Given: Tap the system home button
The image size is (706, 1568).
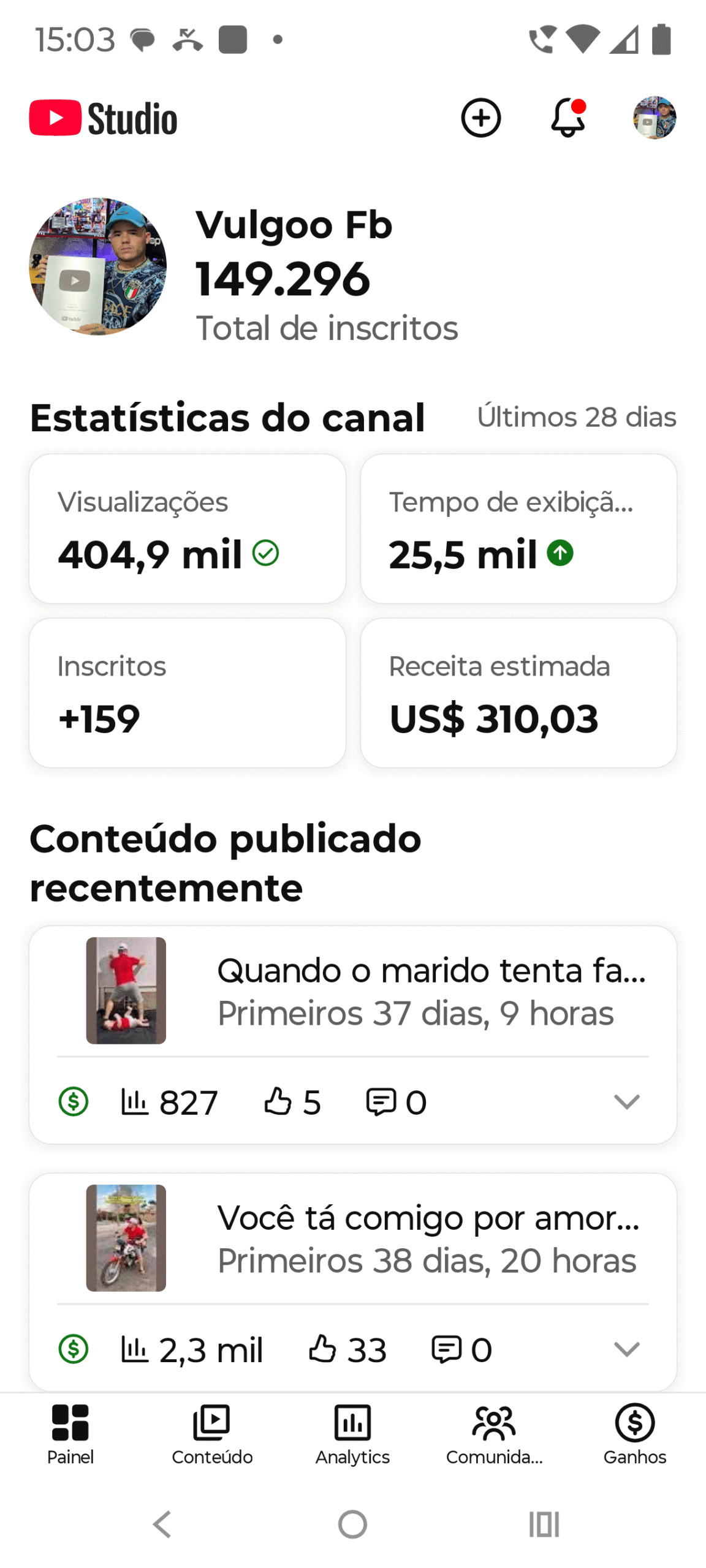Looking at the screenshot, I should [352, 1524].
